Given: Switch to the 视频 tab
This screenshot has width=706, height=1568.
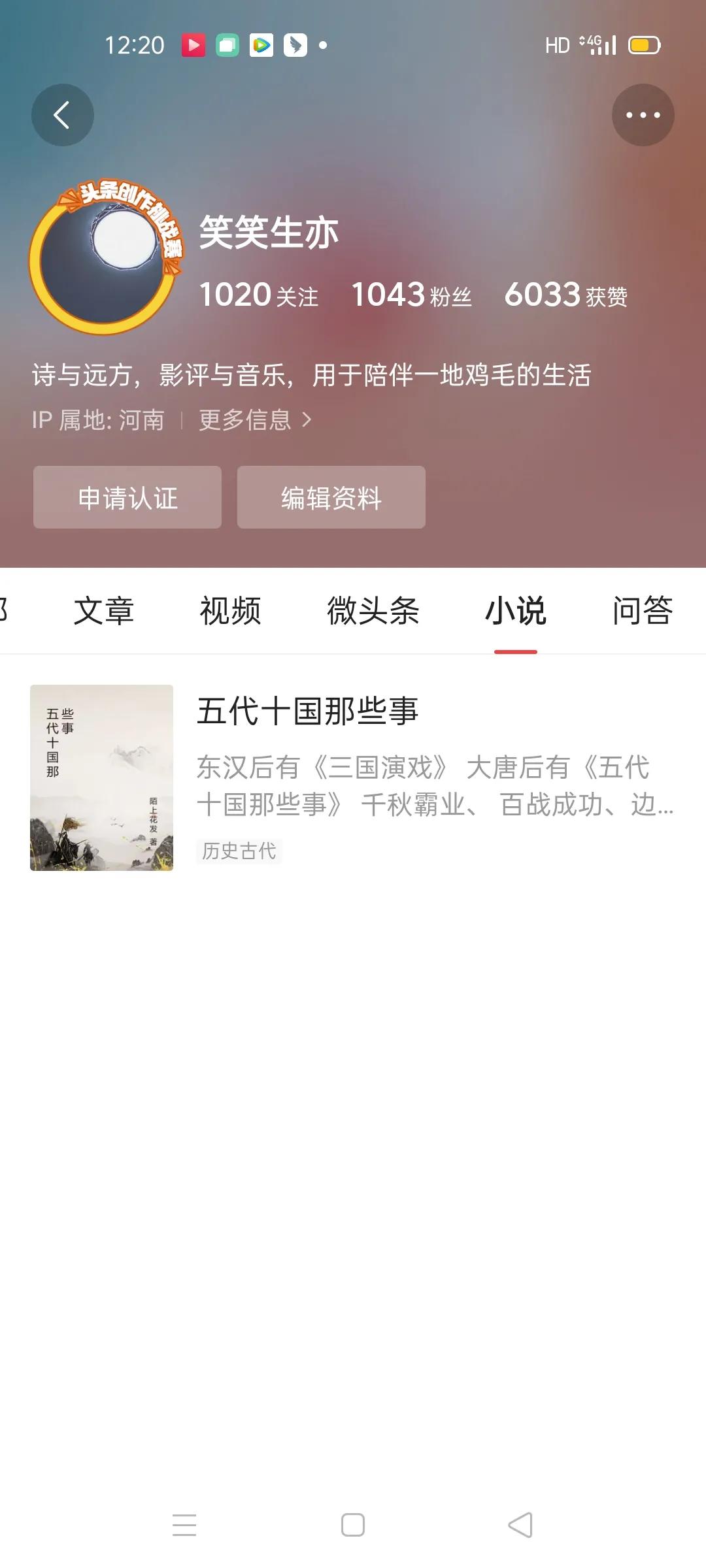Looking at the screenshot, I should [x=230, y=612].
